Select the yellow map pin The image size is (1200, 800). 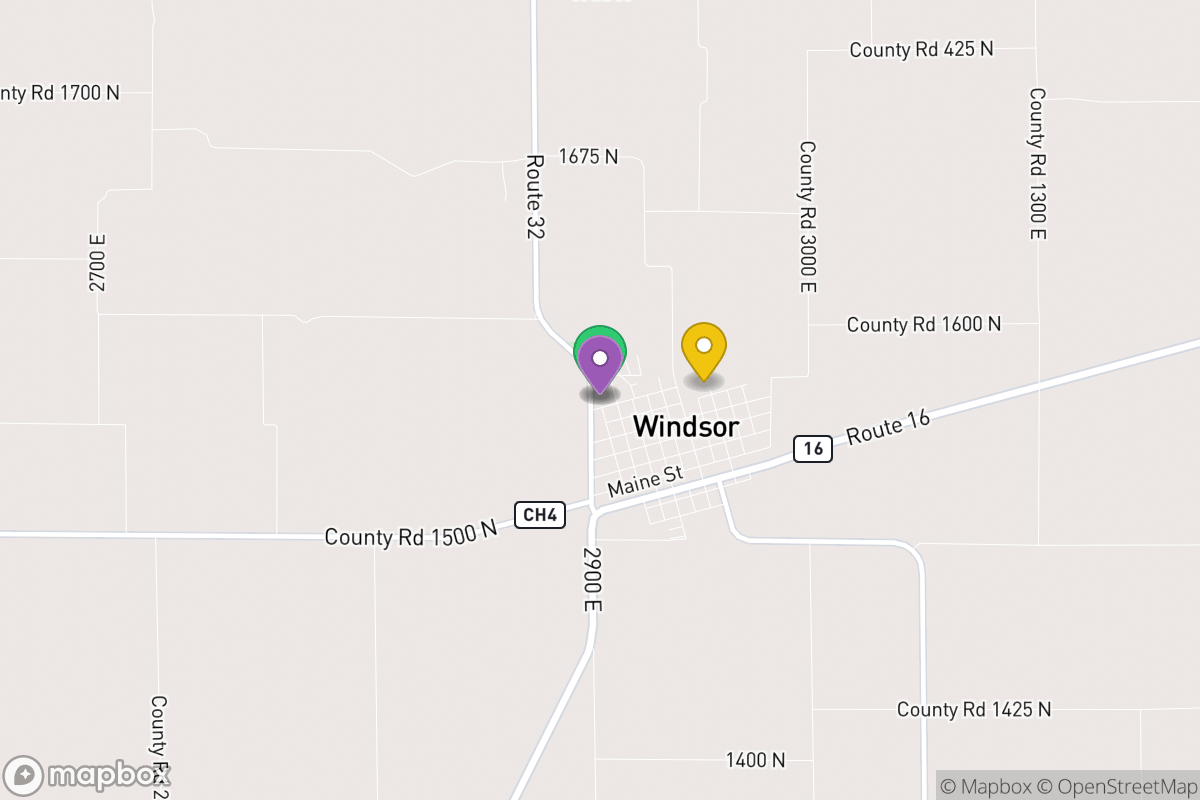pyautogui.click(x=703, y=348)
